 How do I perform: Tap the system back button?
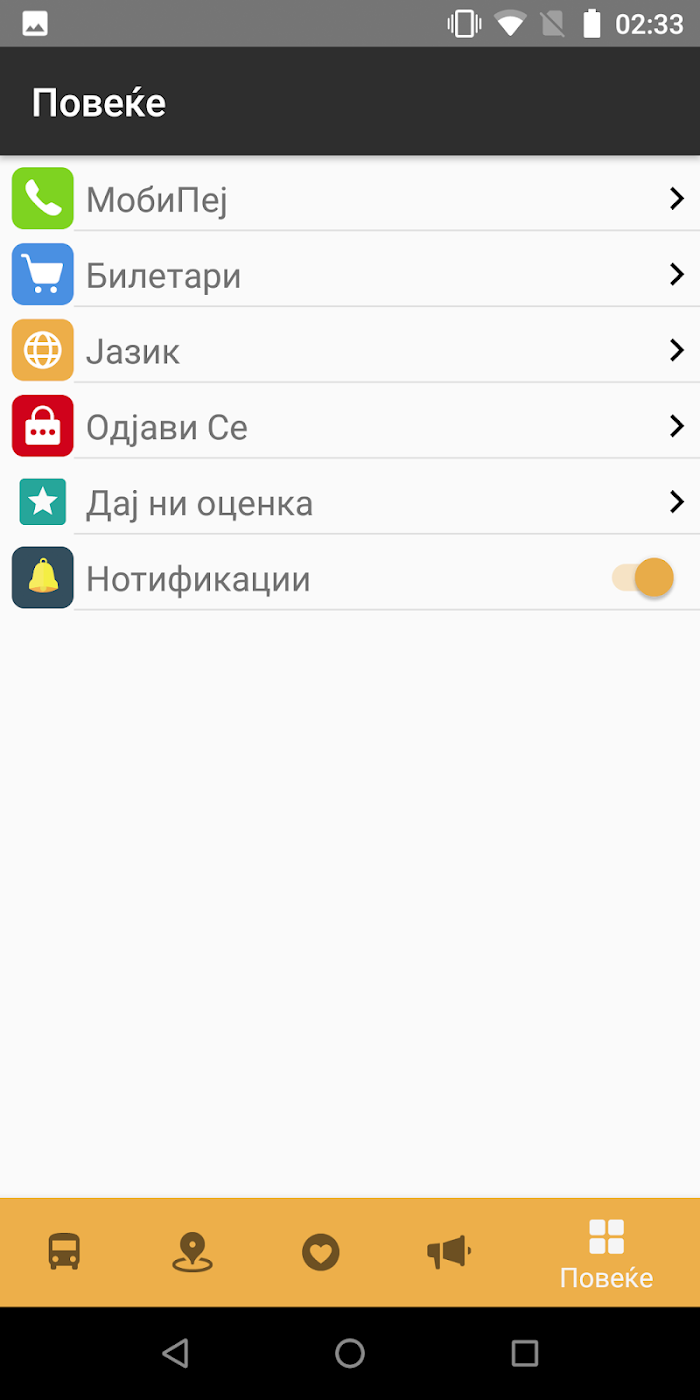coord(175,1353)
